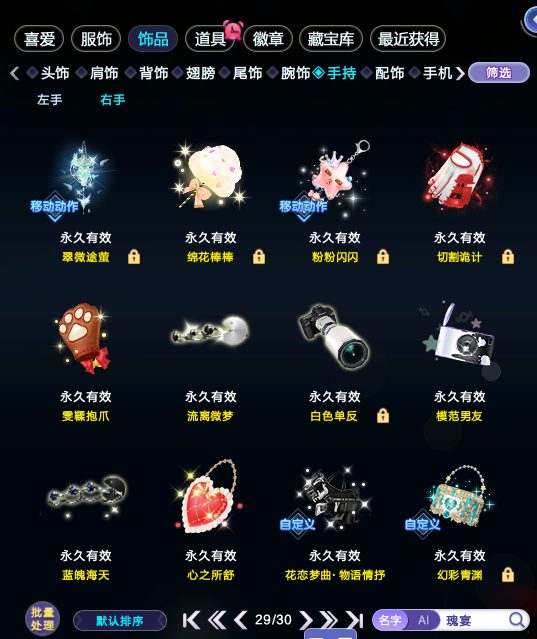Screen dimensions: 537x639
Task: Open the 默认排序 sort dropdown
Action: point(120,621)
